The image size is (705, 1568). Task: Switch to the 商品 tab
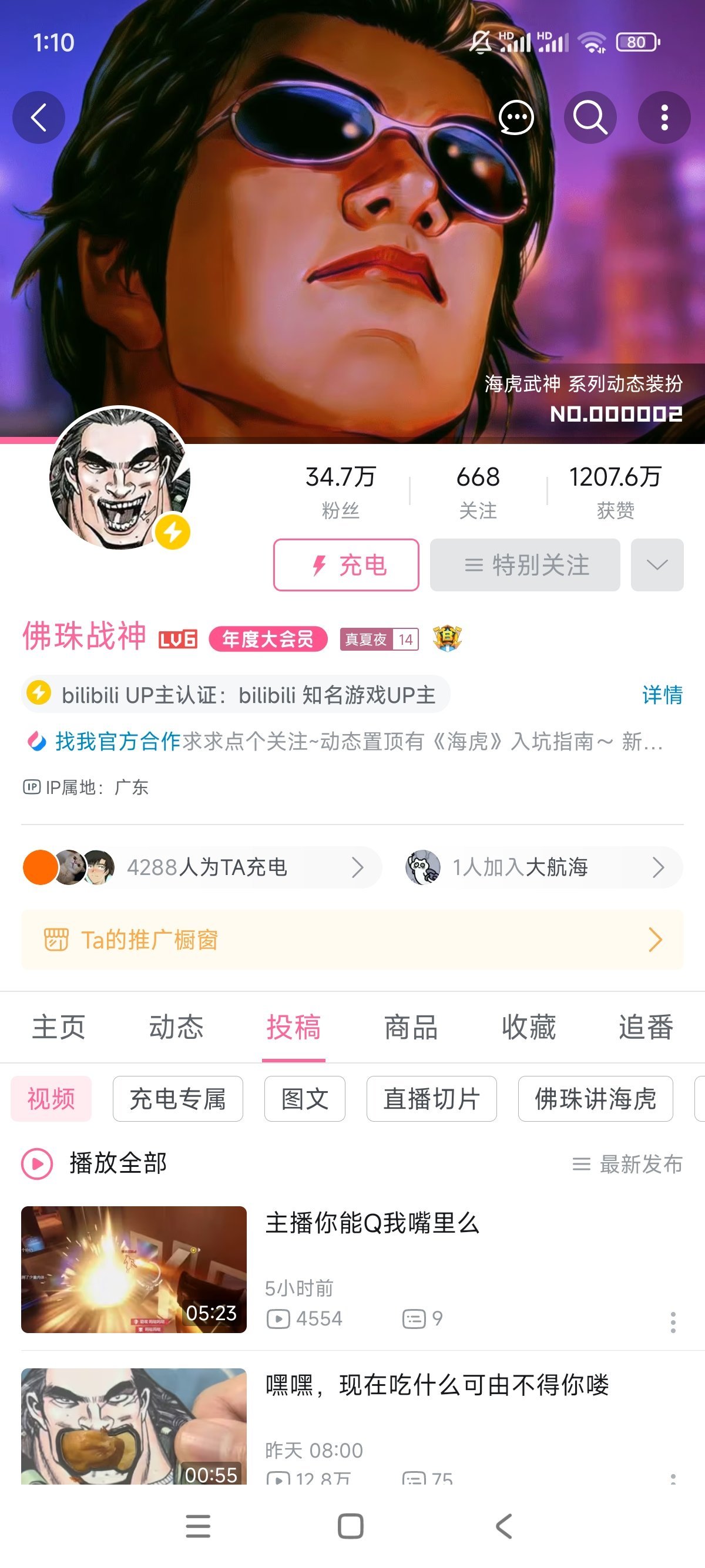[411, 1028]
